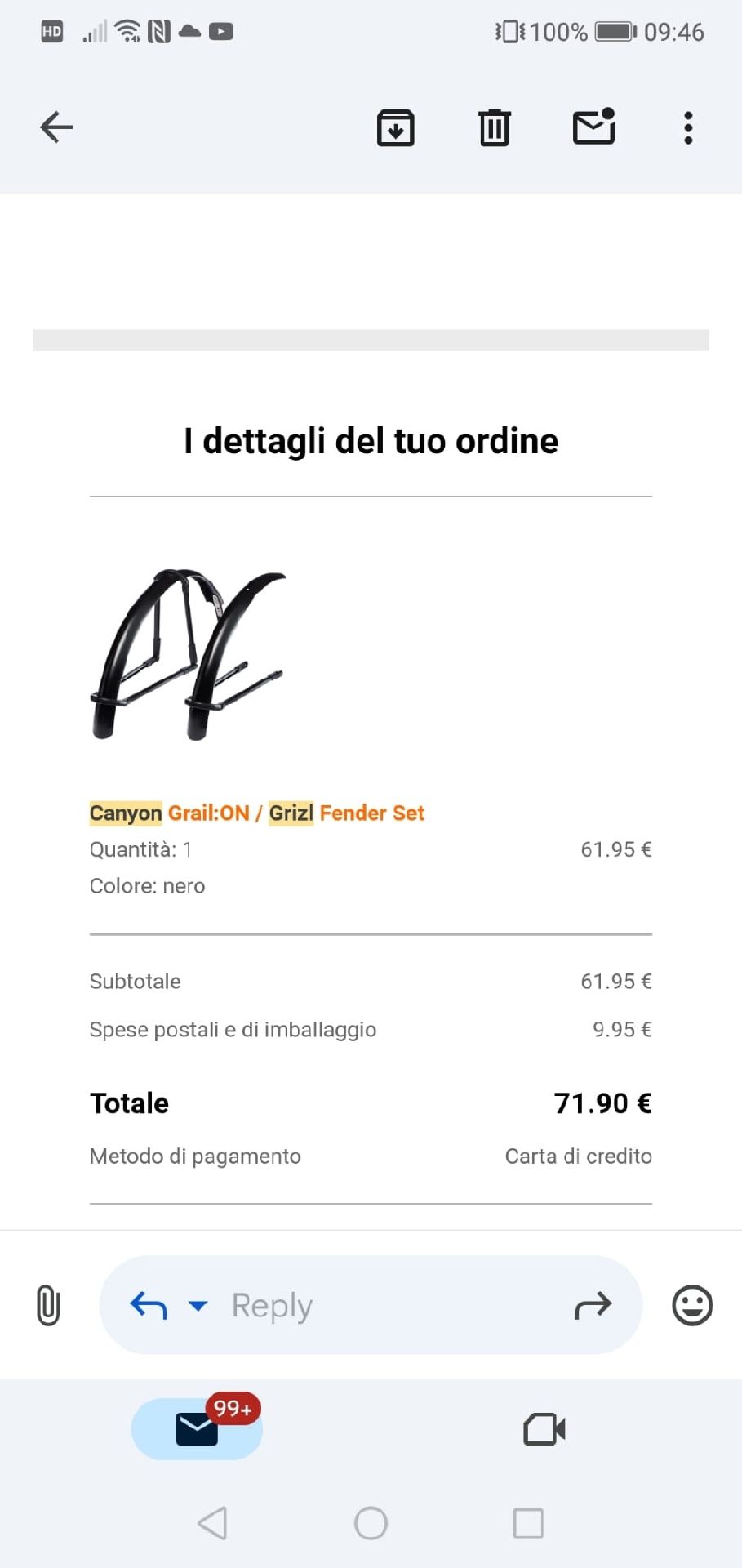Open Canyon Grail:ON / Grizl Fender Set link

(257, 813)
